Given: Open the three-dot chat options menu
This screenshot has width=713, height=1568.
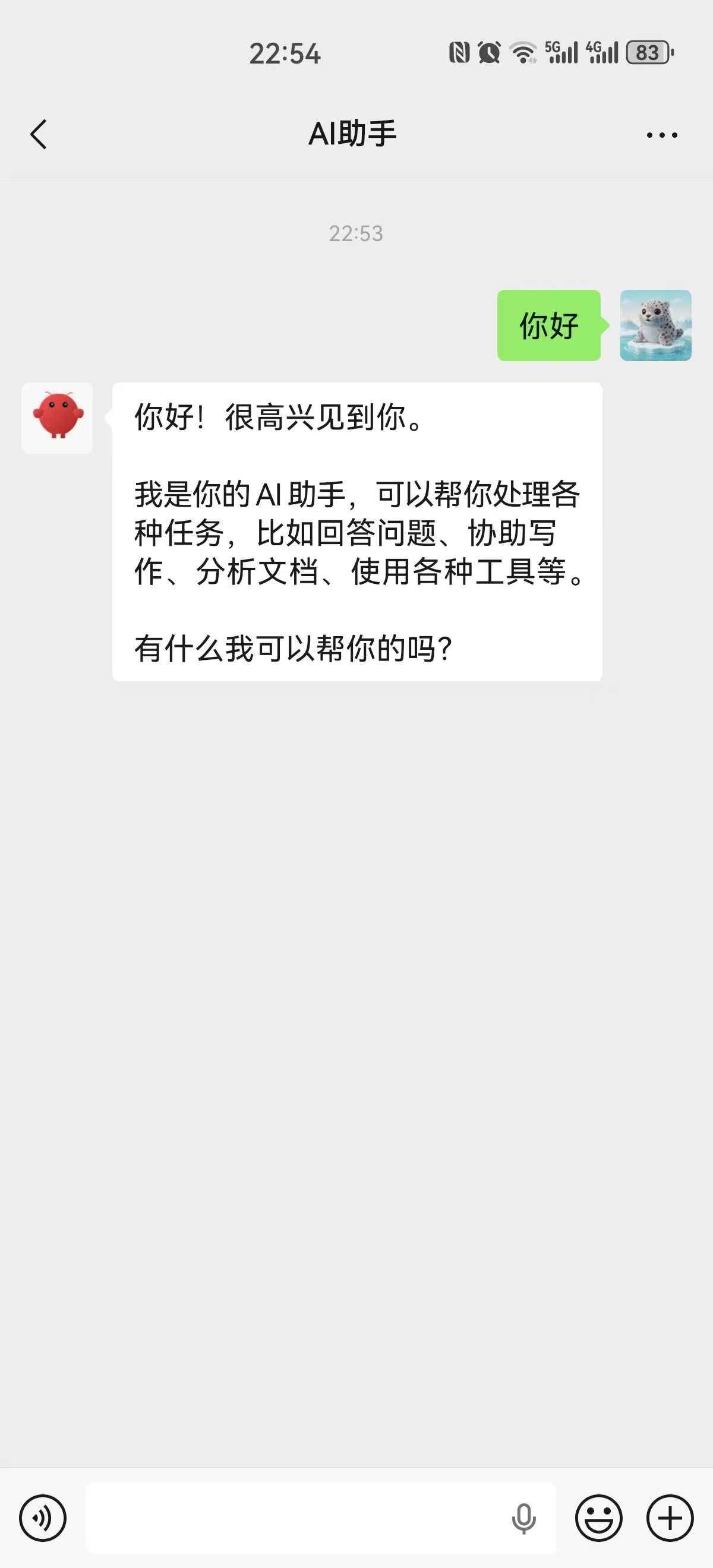Looking at the screenshot, I should pos(662,135).
